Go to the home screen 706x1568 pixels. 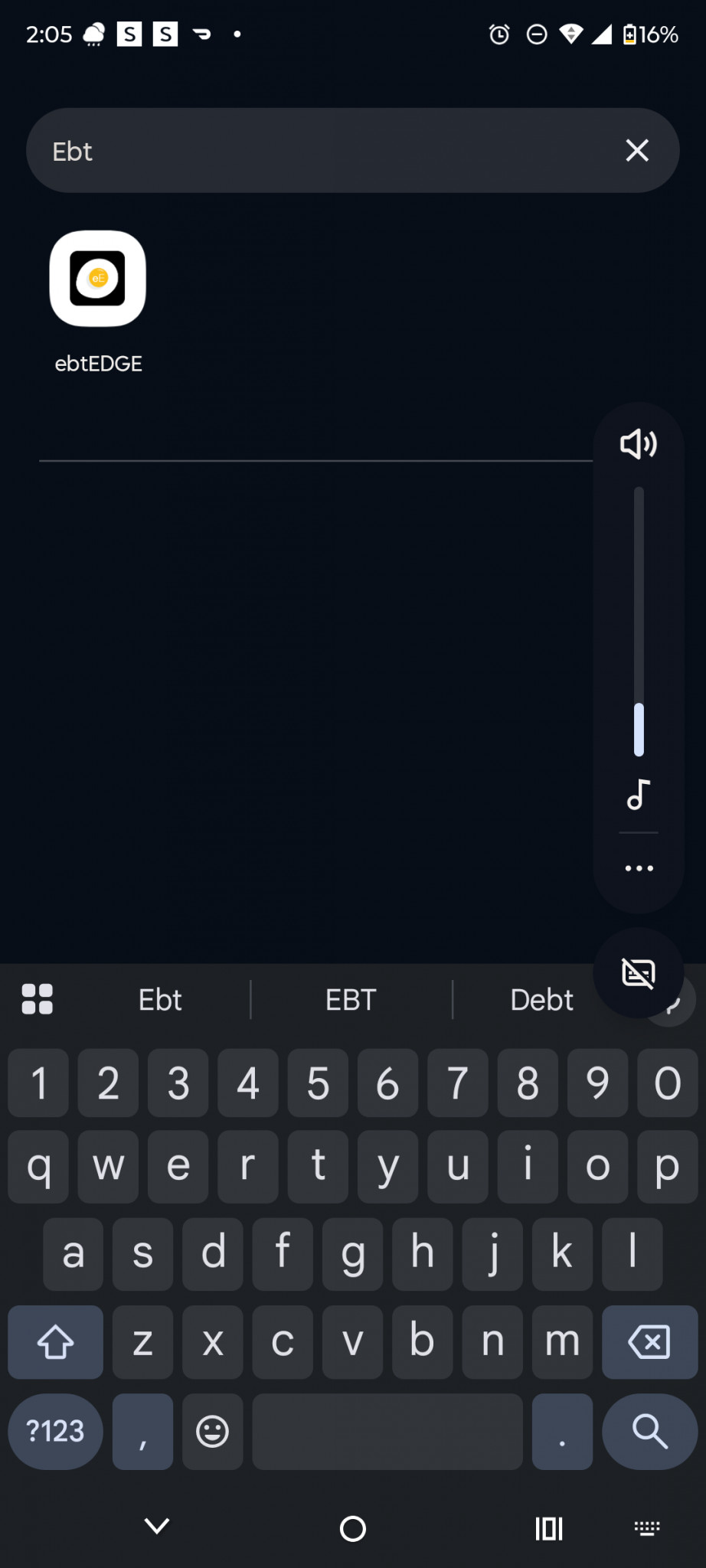coord(353,1529)
